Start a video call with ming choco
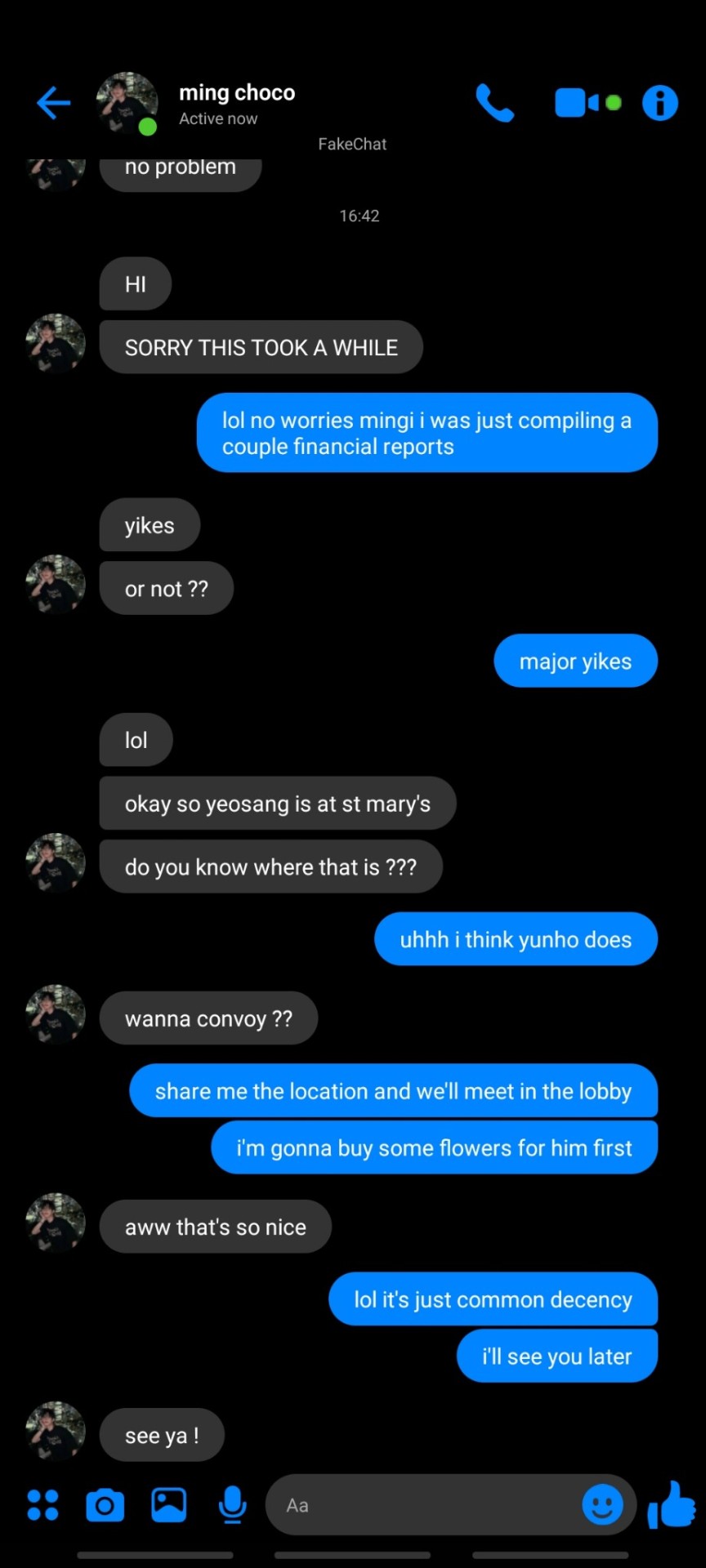Screen dimensions: 706x1568 click(x=577, y=103)
